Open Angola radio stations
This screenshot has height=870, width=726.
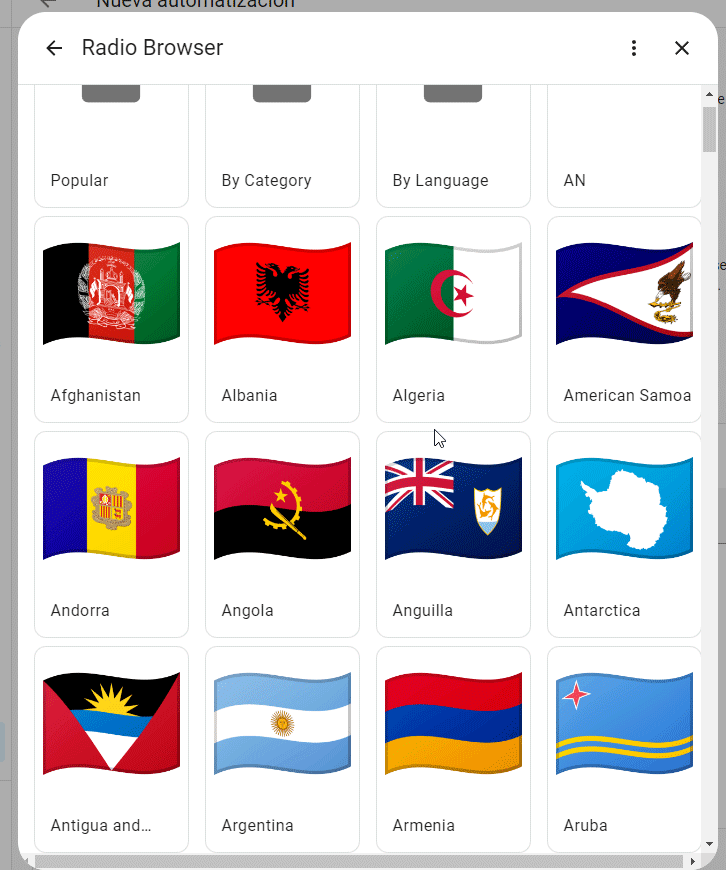pos(282,533)
